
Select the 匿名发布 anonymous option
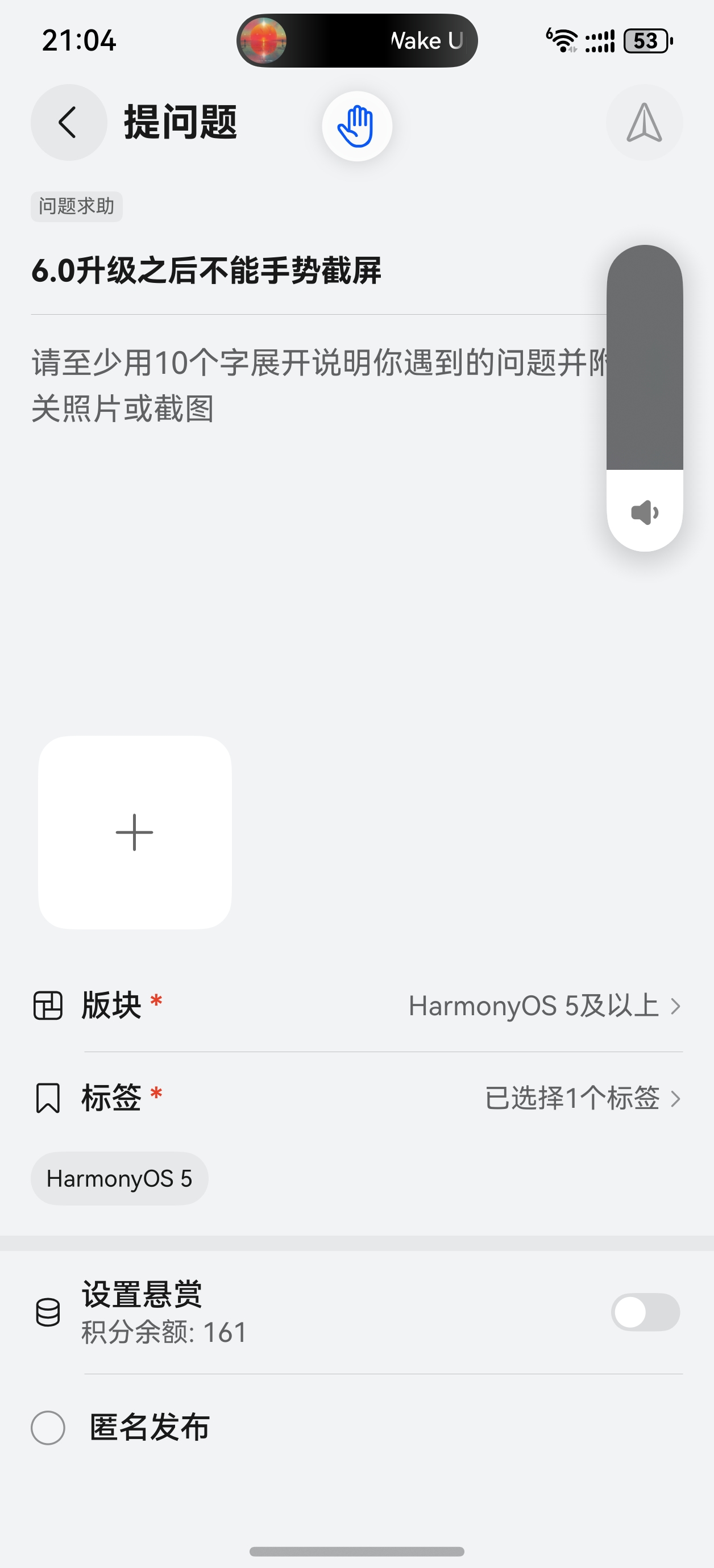48,1427
